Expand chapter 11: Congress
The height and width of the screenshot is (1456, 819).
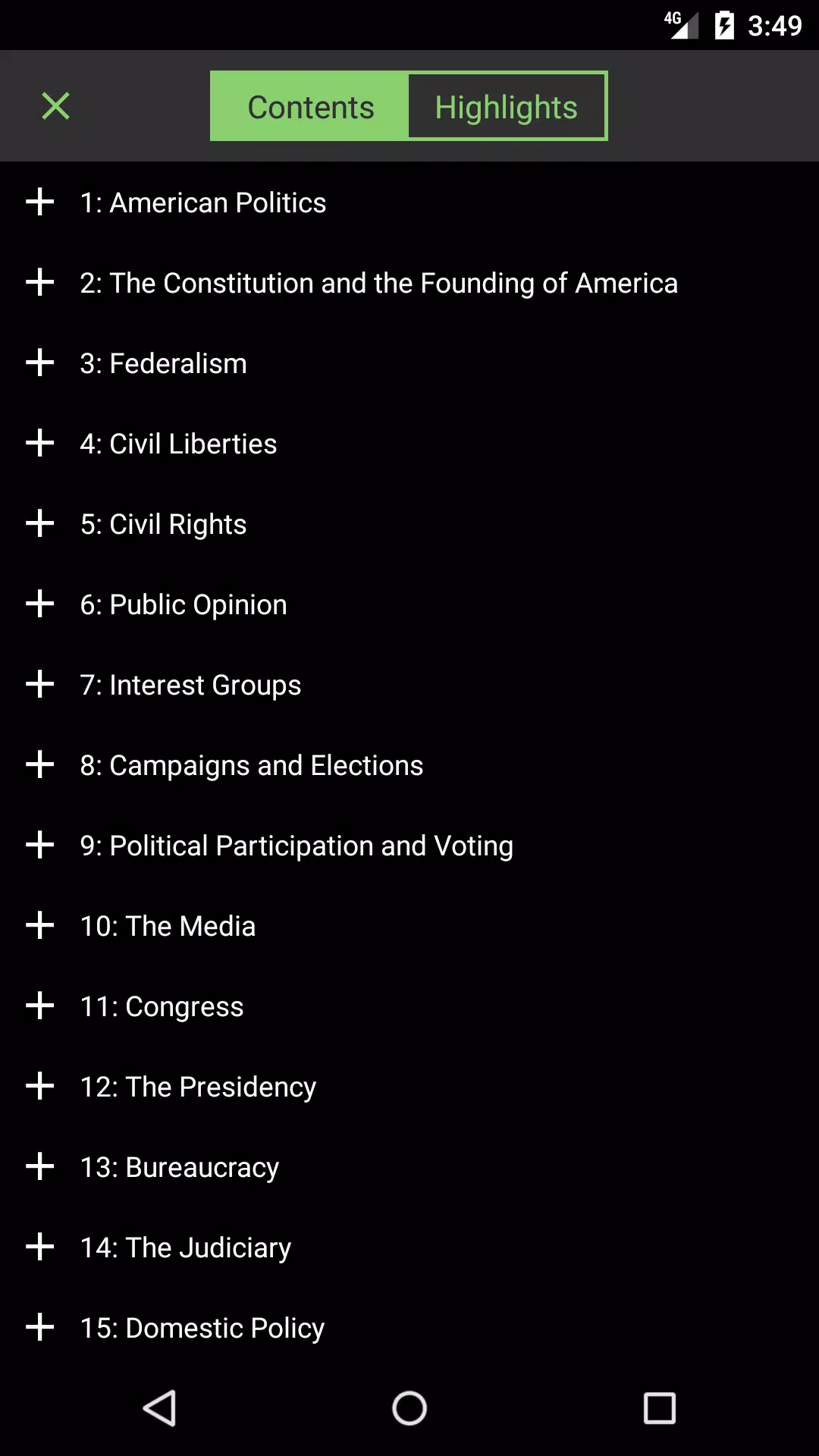tap(39, 1006)
